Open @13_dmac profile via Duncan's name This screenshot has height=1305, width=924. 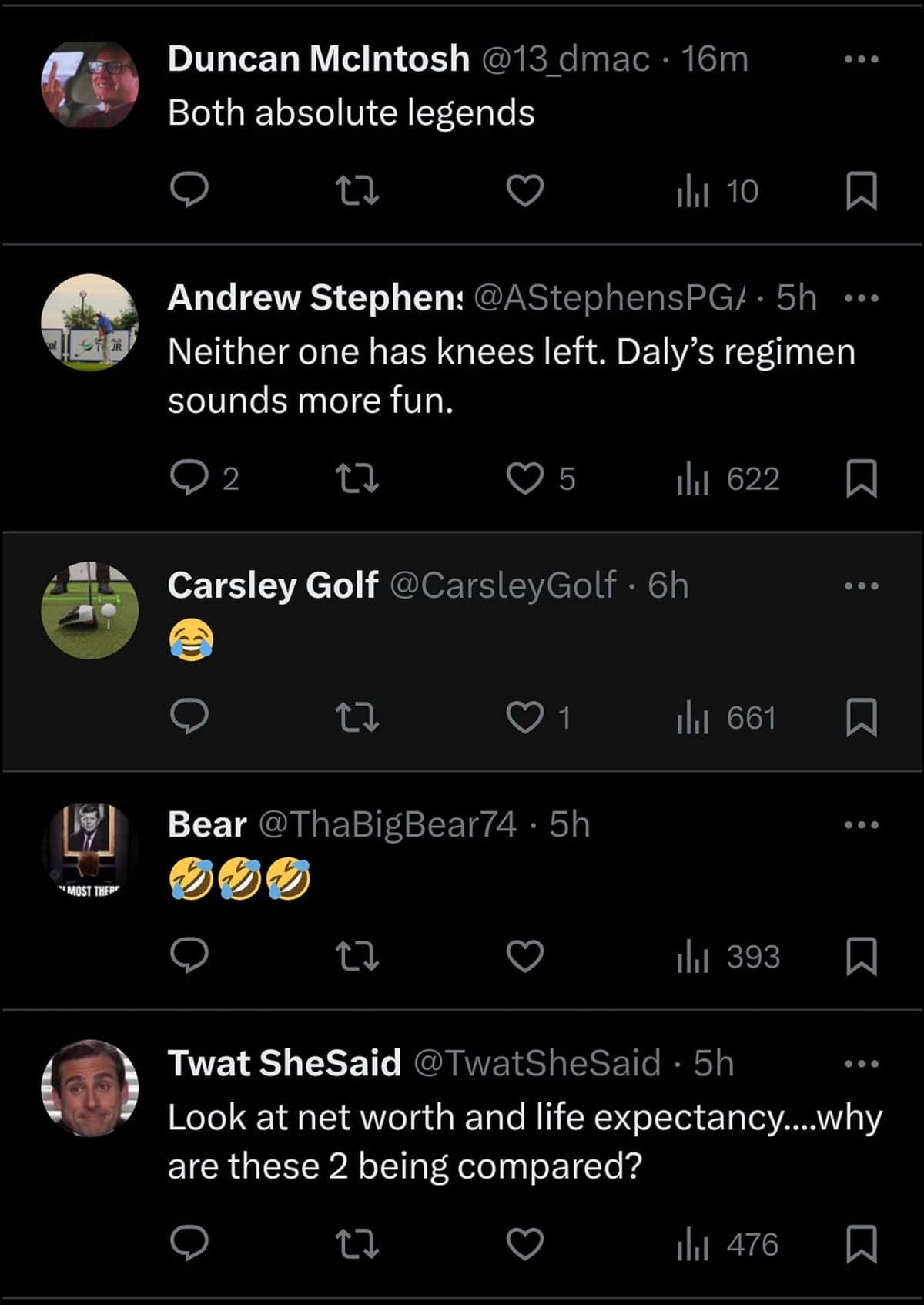point(318,59)
